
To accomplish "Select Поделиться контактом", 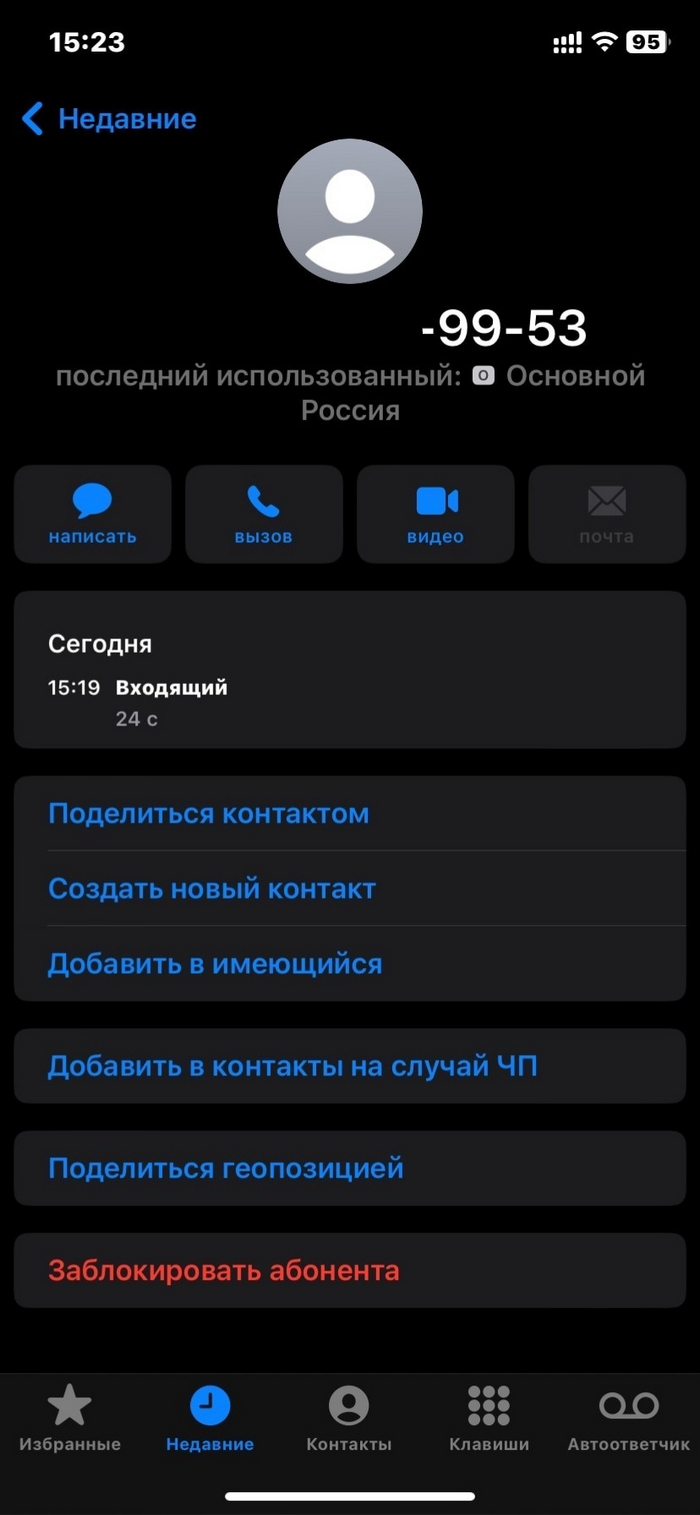I will click(x=209, y=814).
